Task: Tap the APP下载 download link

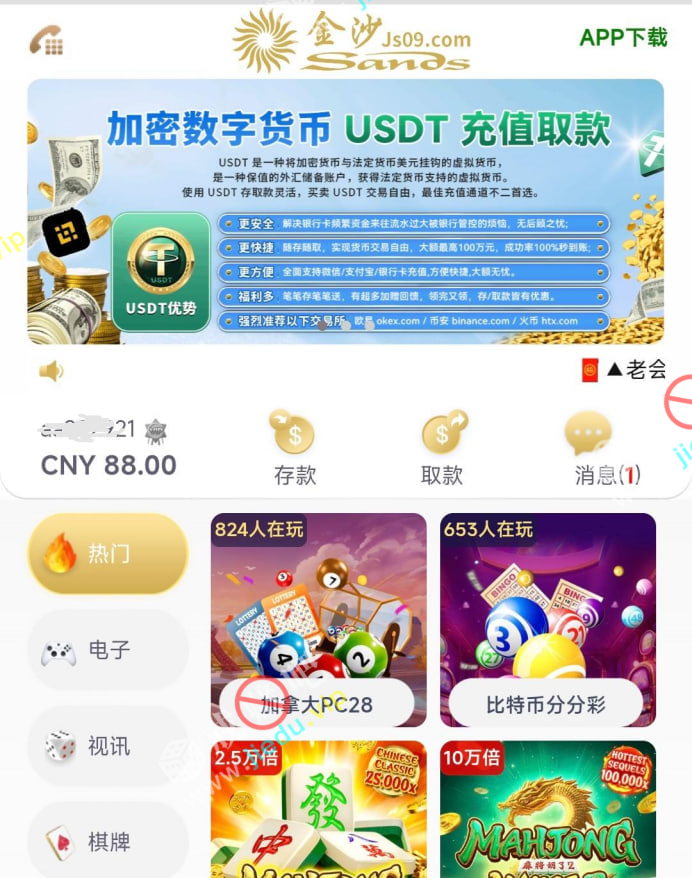Action: tap(623, 38)
